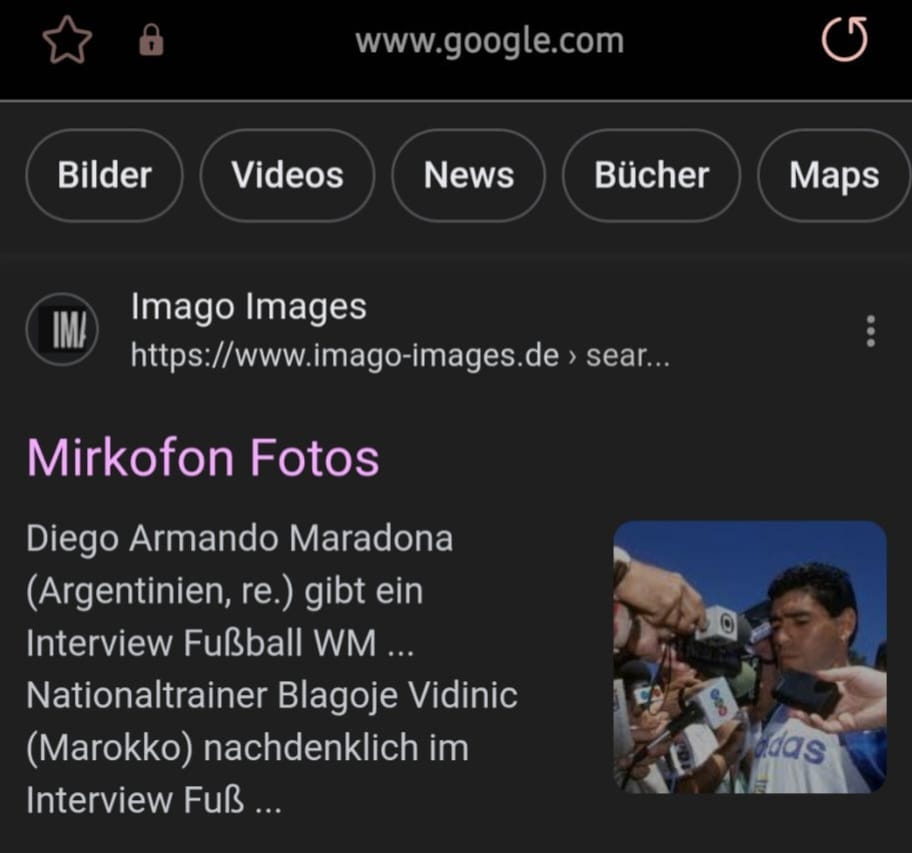This screenshot has width=912, height=853.
Task: Switch to the Videos filter
Action: [x=287, y=175]
